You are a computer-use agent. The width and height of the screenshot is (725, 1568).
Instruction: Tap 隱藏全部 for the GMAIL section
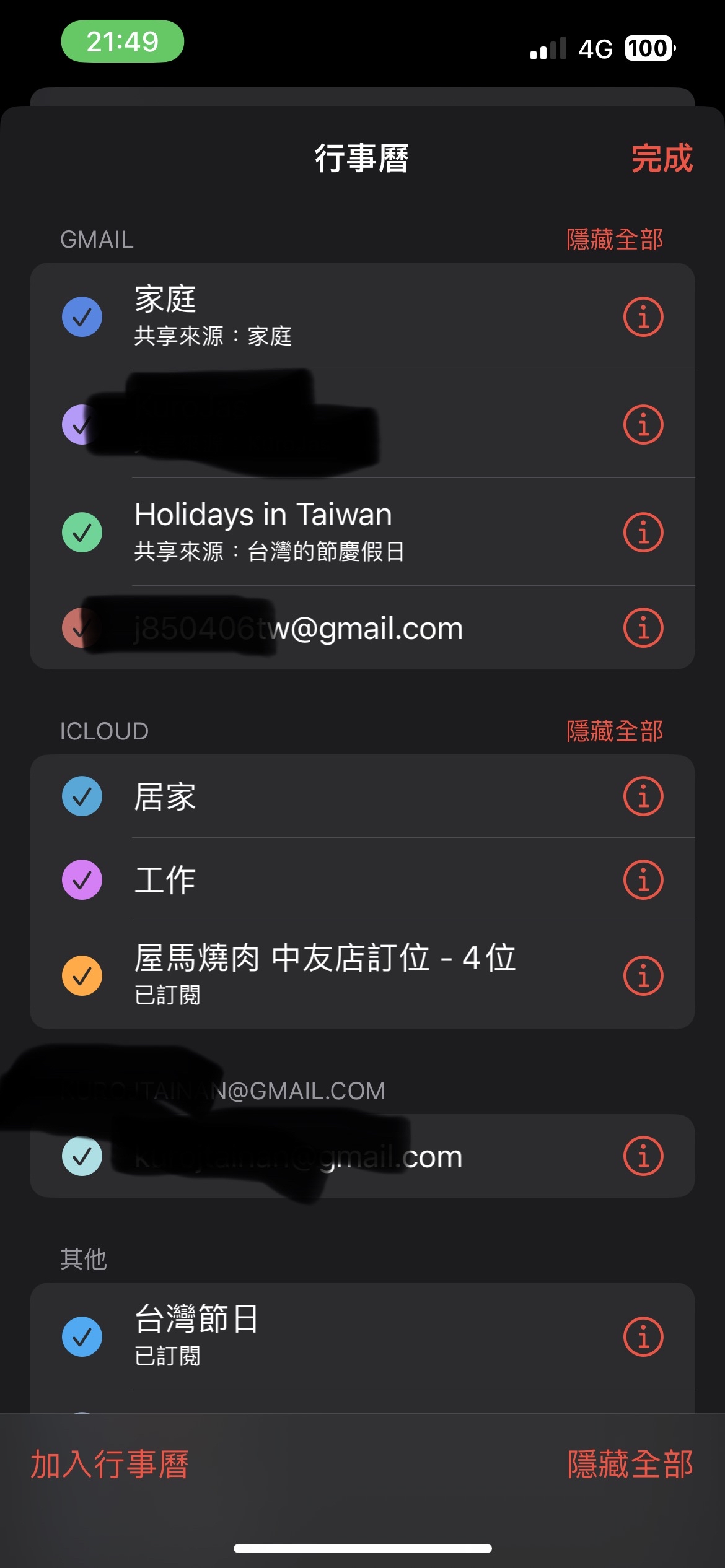point(614,240)
